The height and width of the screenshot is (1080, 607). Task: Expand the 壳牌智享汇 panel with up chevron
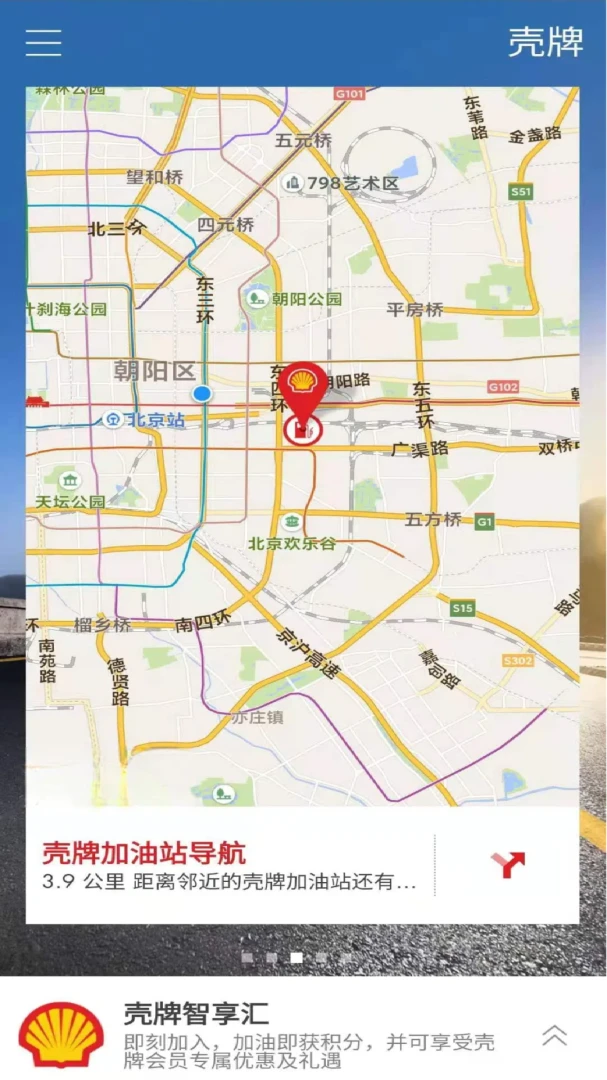click(x=554, y=1036)
